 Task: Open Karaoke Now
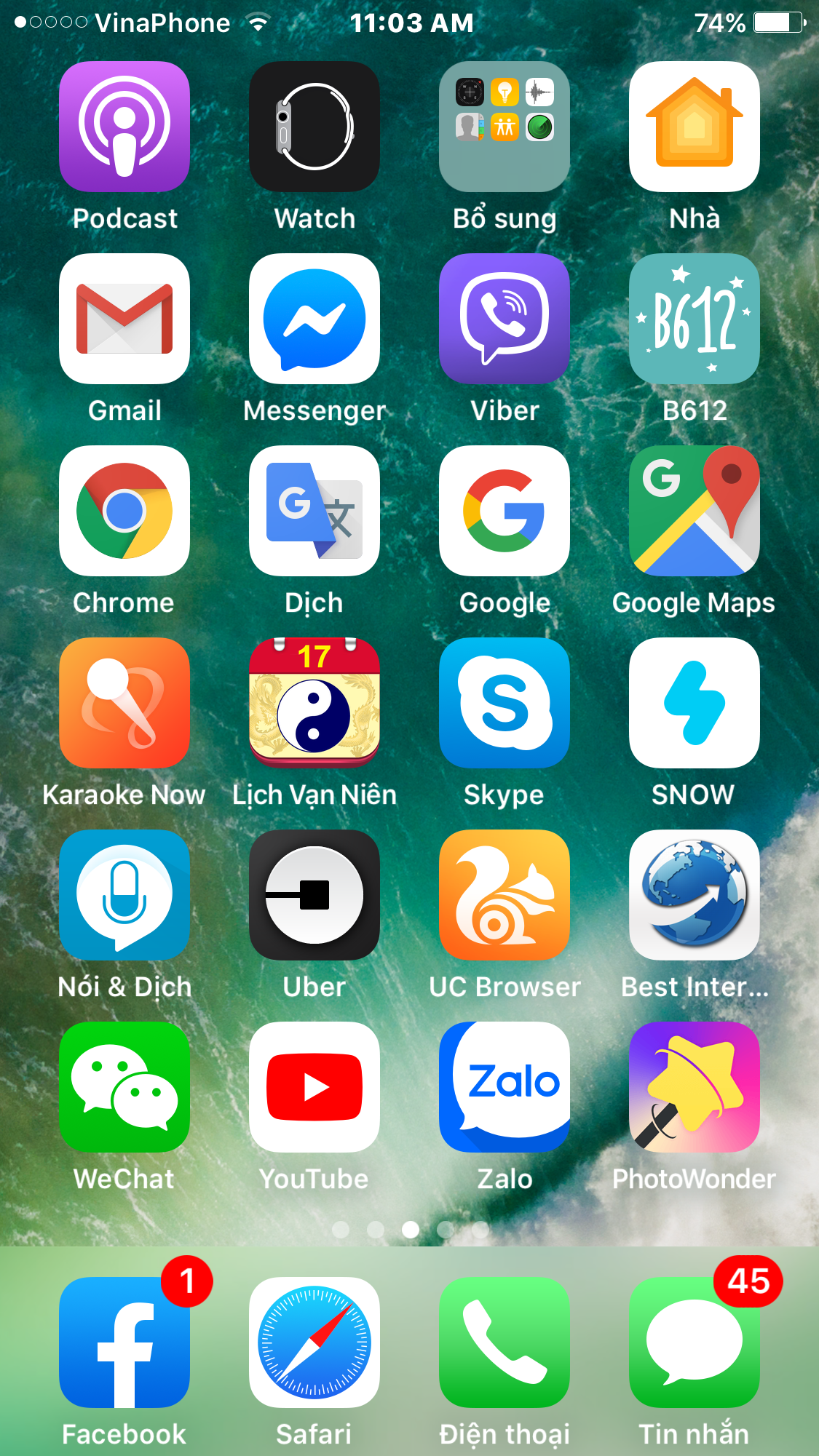124,703
